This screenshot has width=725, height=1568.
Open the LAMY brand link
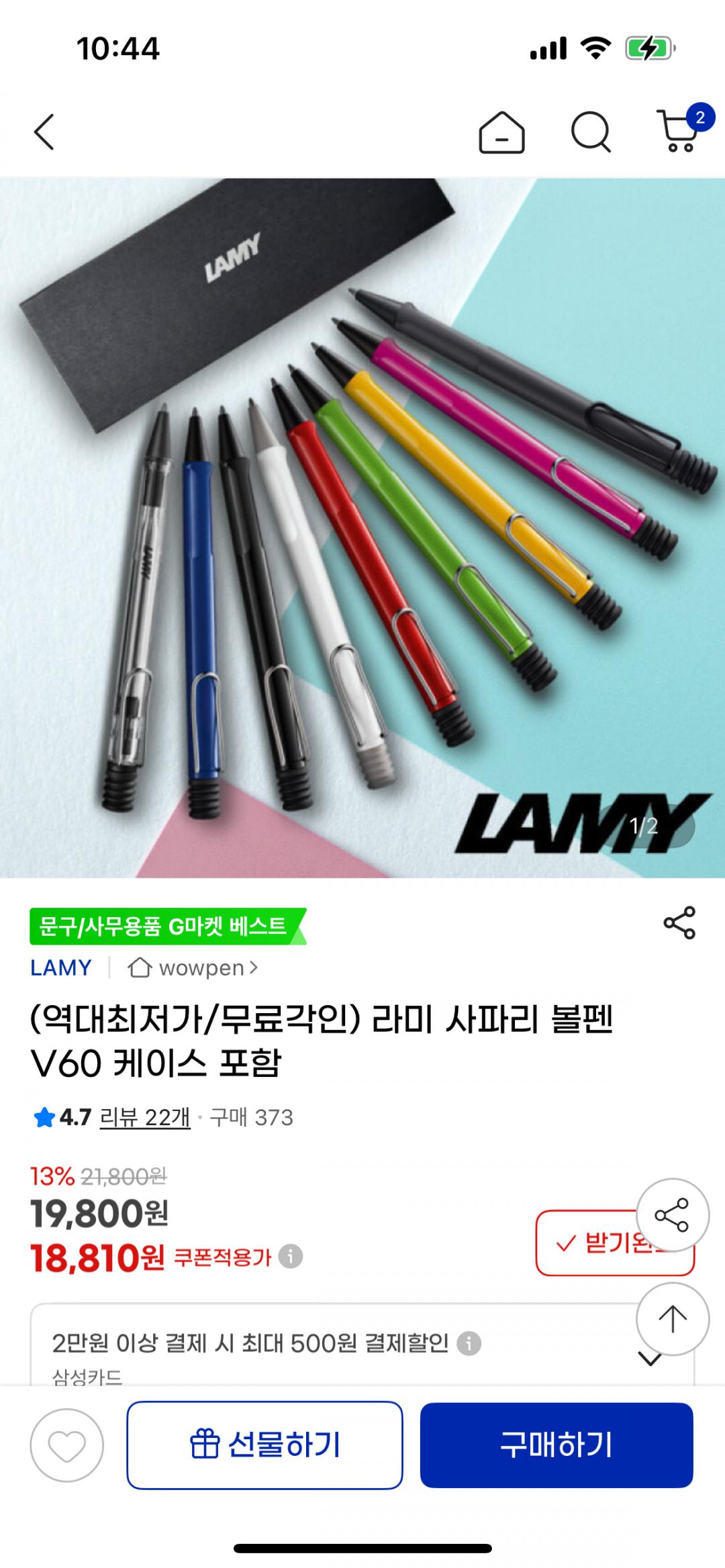pyautogui.click(x=61, y=968)
